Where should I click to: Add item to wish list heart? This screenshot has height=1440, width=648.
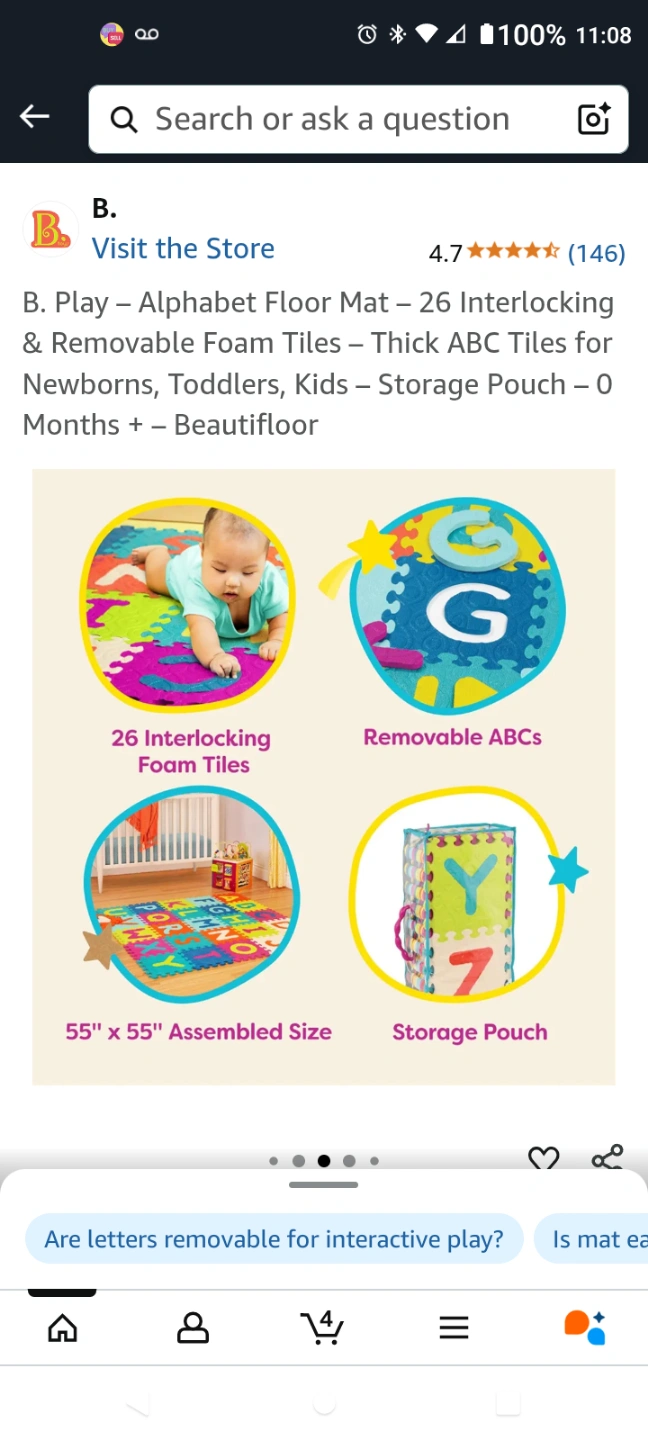(x=543, y=1159)
